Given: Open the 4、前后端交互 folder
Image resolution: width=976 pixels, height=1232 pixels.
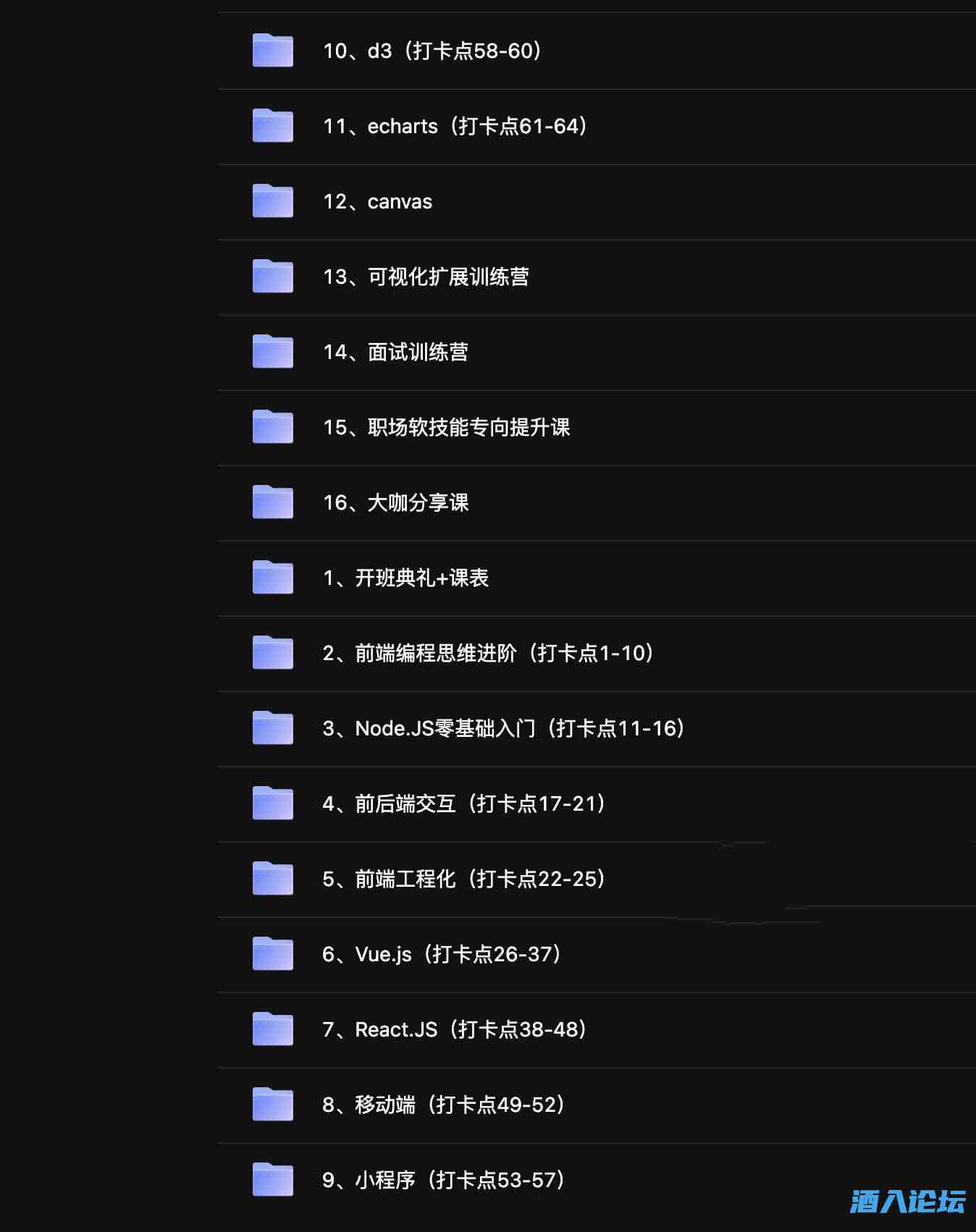Looking at the screenshot, I should 463,803.
